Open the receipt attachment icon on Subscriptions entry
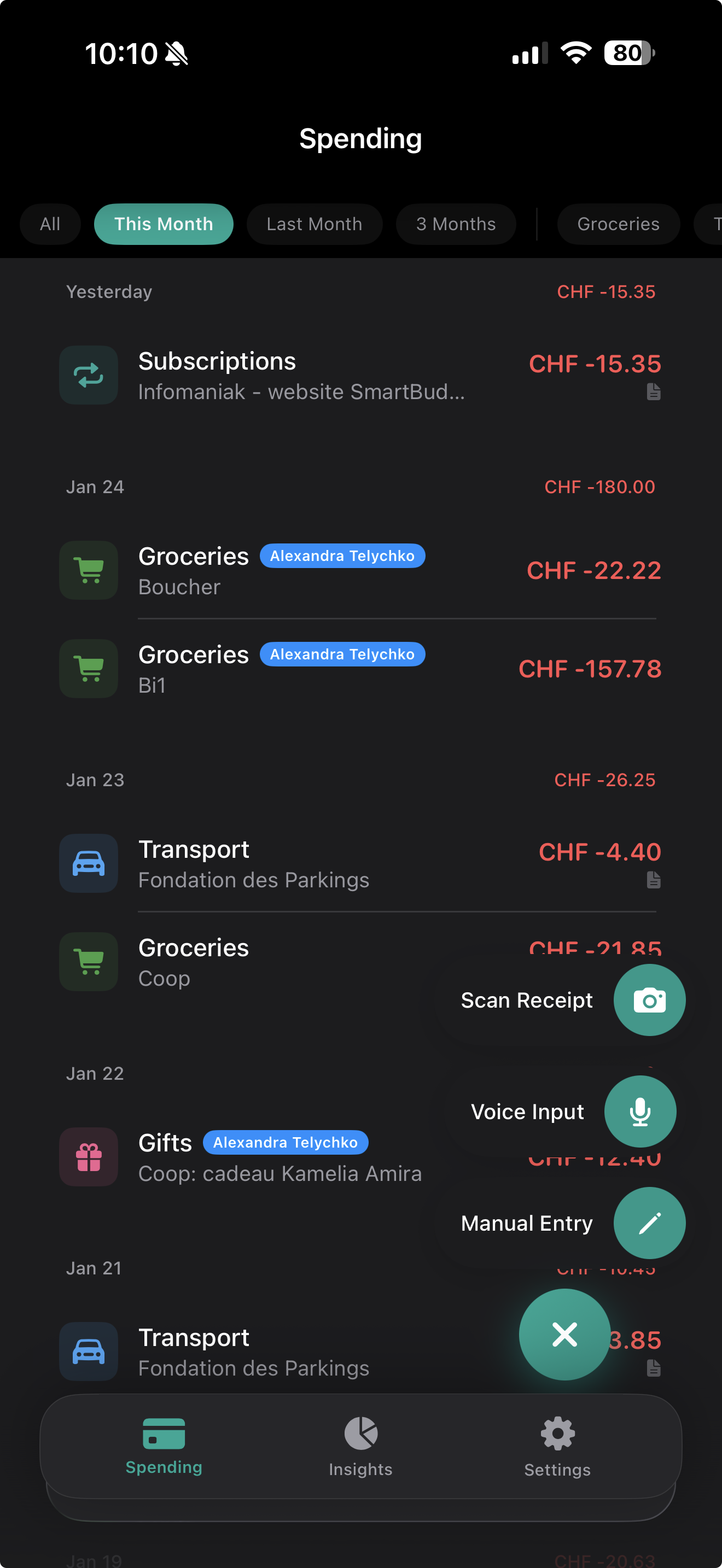Viewport: 722px width, 1568px height. (x=653, y=392)
